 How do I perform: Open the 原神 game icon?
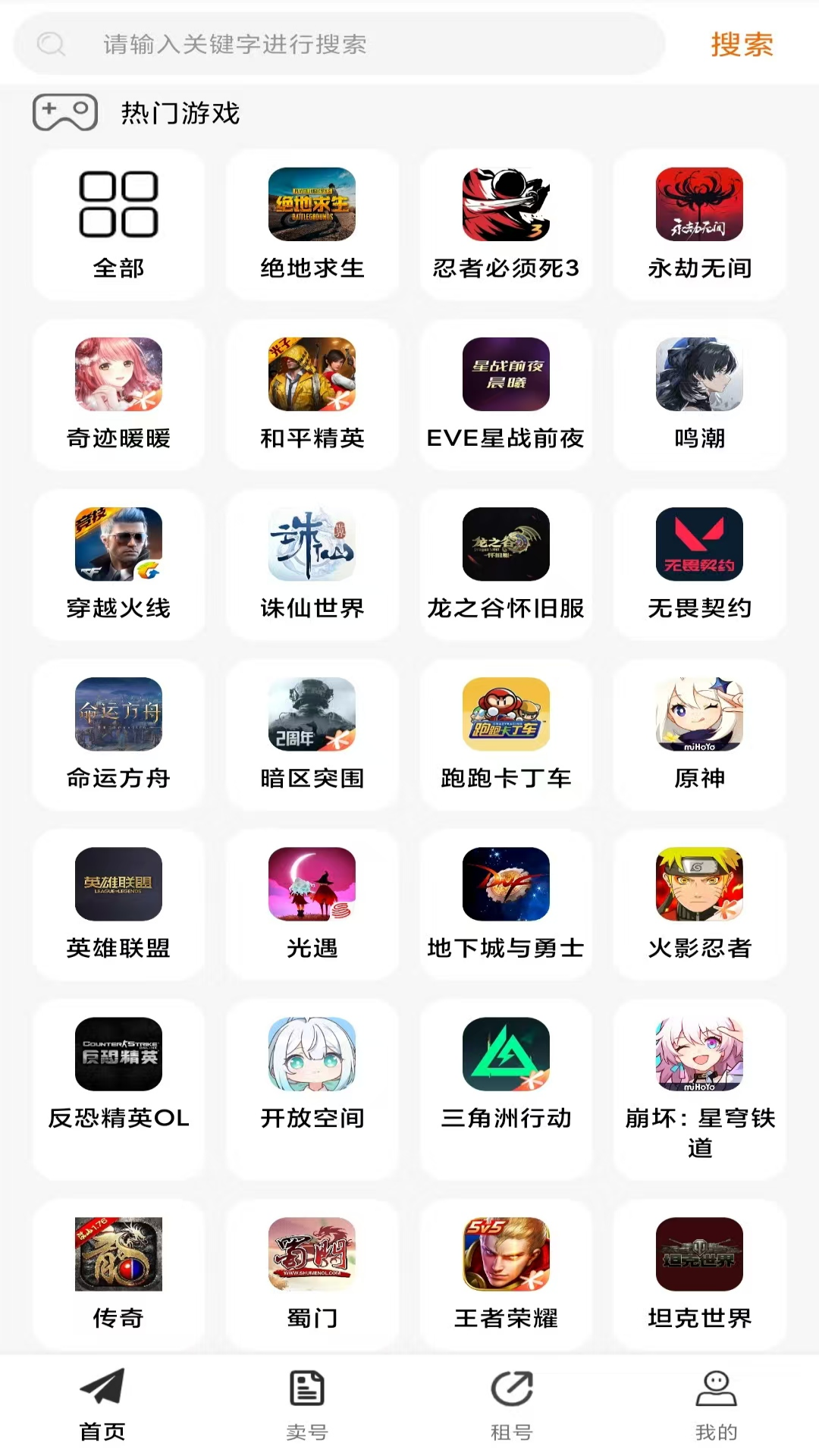(x=699, y=715)
